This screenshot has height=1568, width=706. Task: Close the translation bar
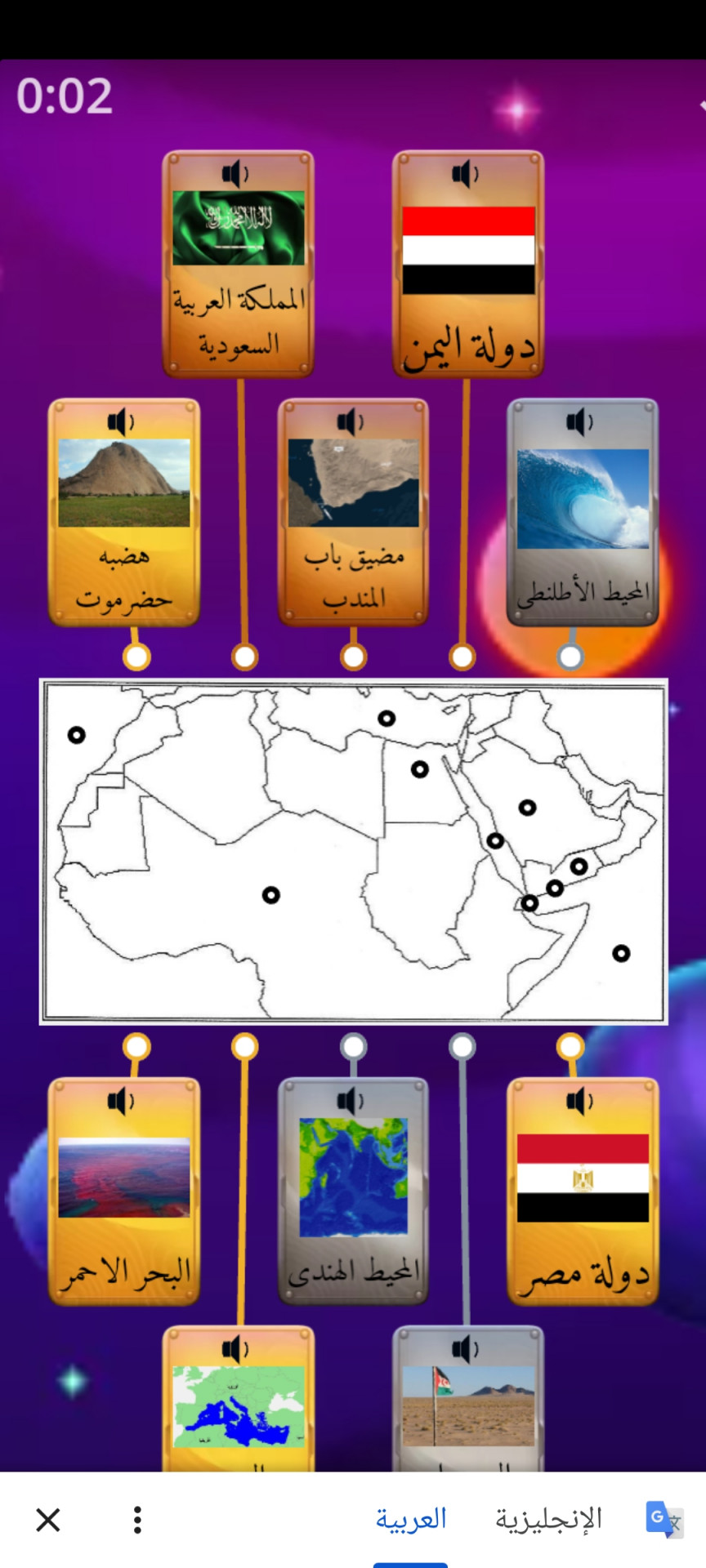48,1520
